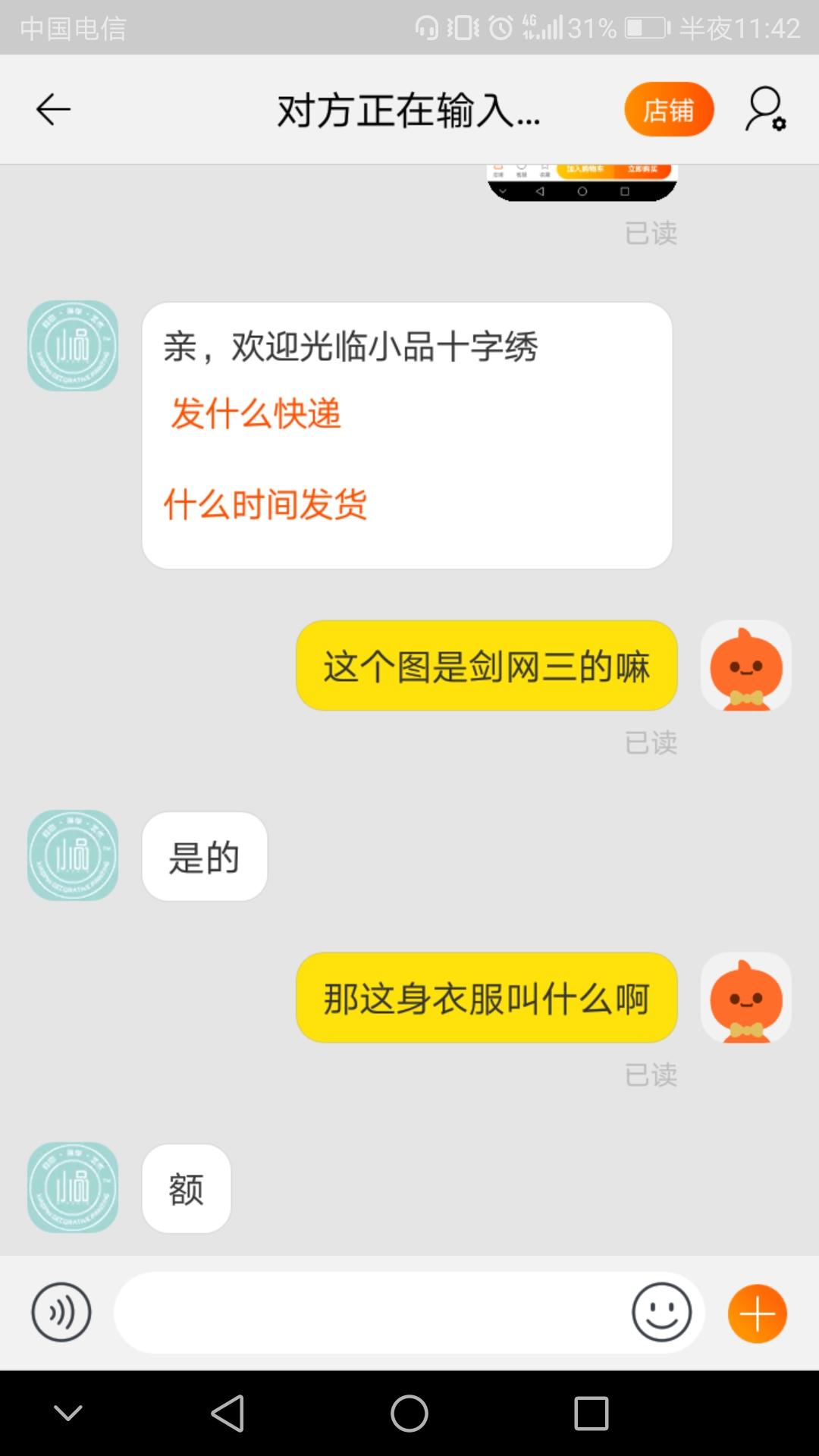Open the sent screenshot image
The height and width of the screenshot is (1456, 819).
click(582, 183)
